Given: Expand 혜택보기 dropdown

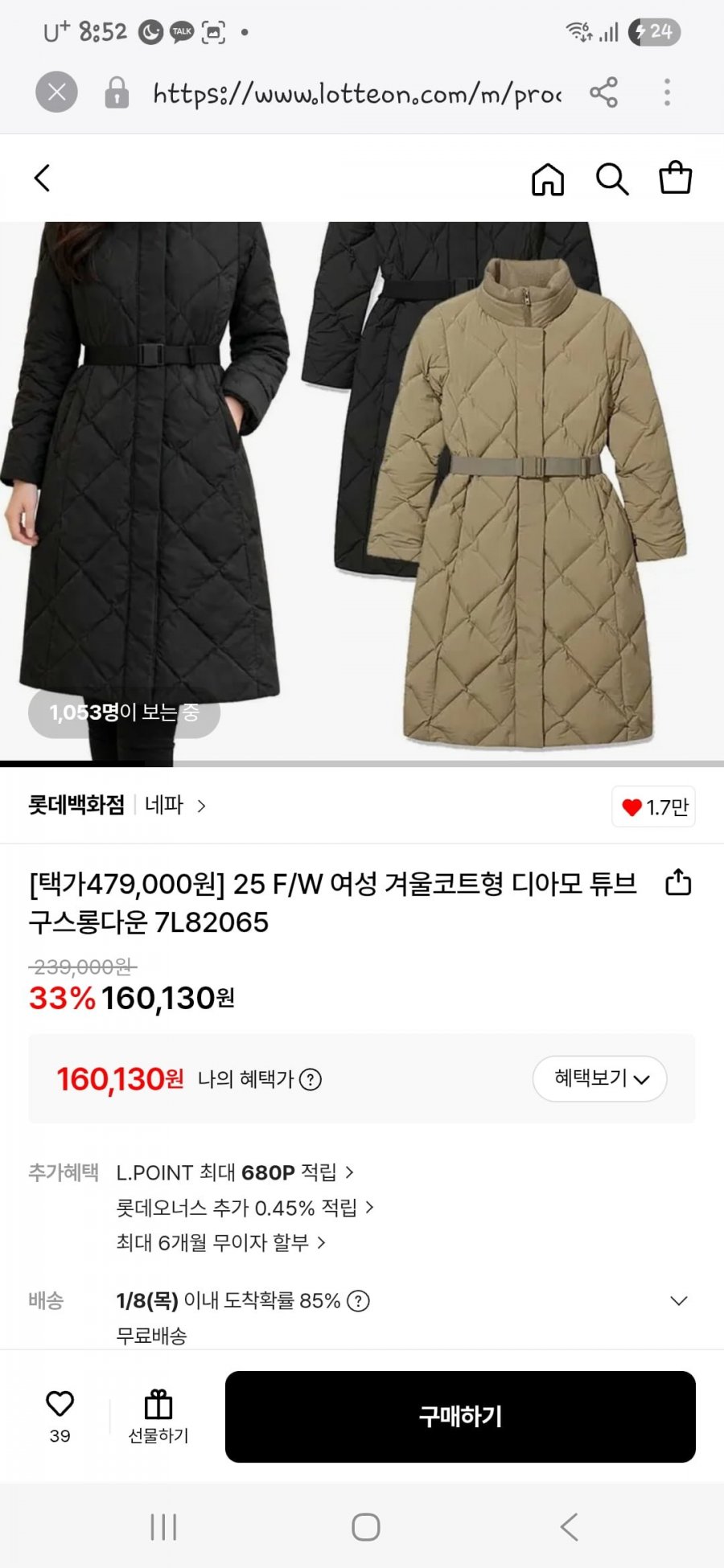Looking at the screenshot, I should click(600, 1079).
